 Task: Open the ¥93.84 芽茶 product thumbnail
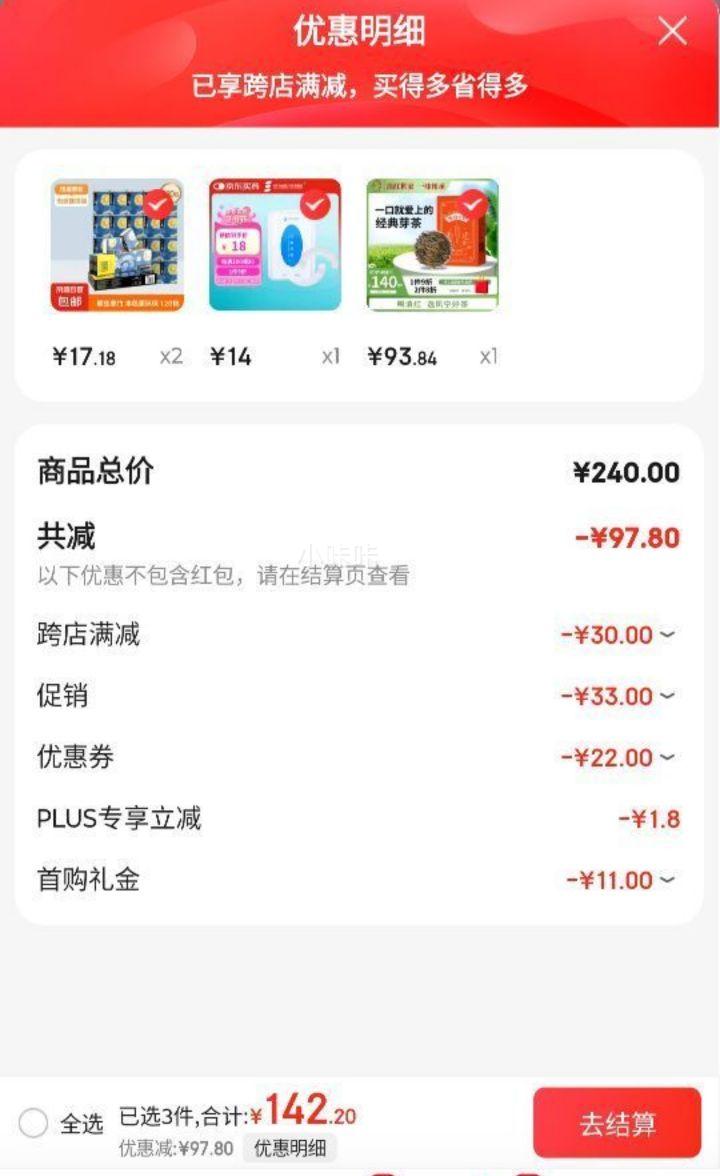tap(435, 245)
